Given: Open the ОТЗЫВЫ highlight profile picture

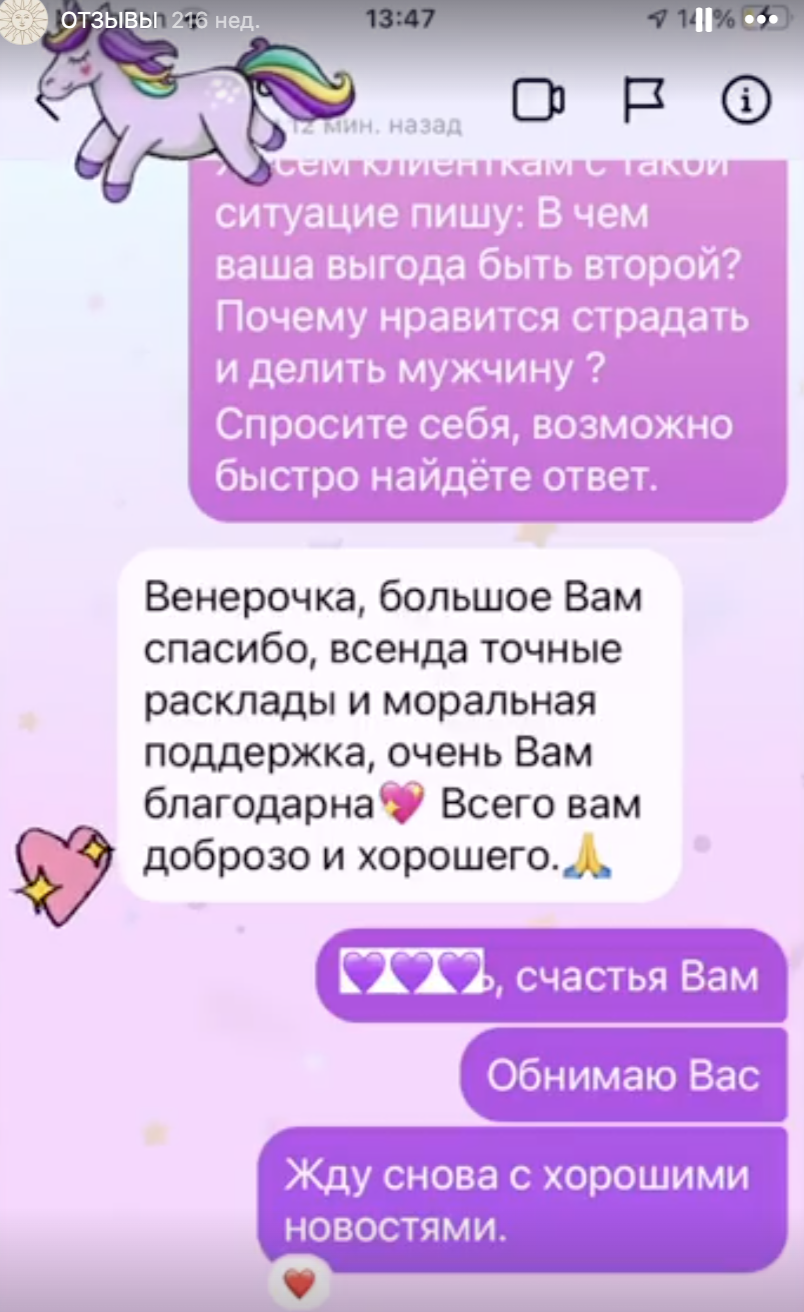Looking at the screenshot, I should [x=24, y=20].
